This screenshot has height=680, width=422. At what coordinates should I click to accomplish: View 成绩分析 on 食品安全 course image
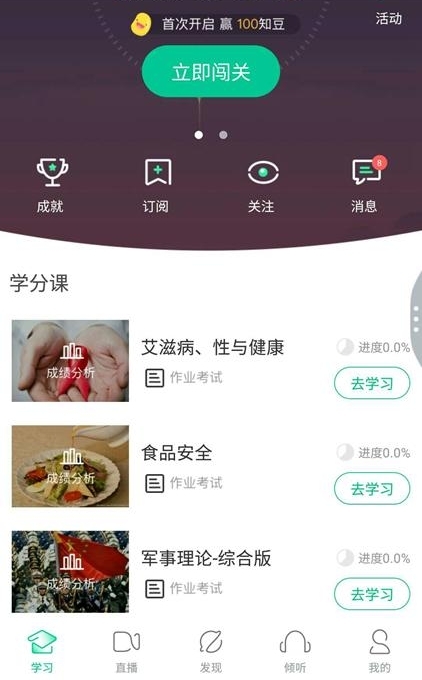[x=71, y=467]
